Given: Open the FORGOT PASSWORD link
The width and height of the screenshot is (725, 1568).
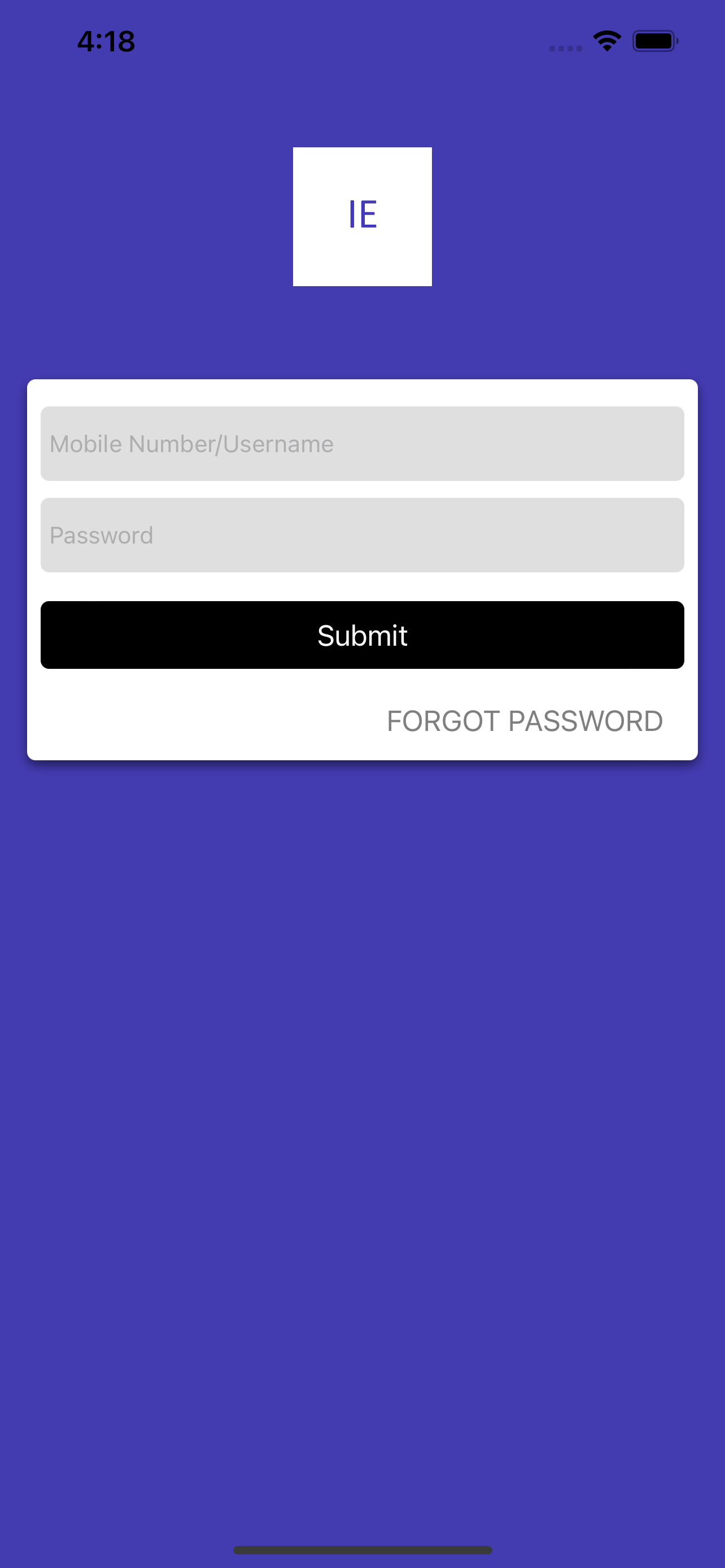Looking at the screenshot, I should [524, 721].
